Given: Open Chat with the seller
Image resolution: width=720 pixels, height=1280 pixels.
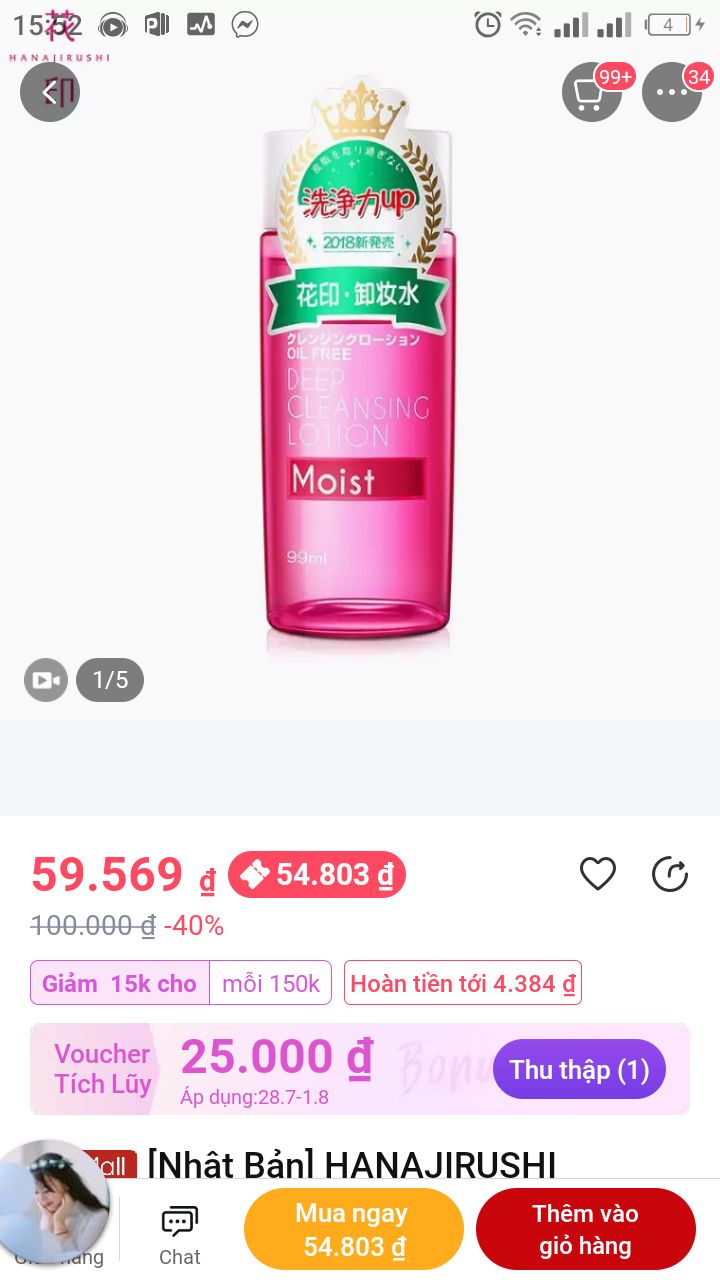Looking at the screenshot, I should pyautogui.click(x=180, y=1237).
